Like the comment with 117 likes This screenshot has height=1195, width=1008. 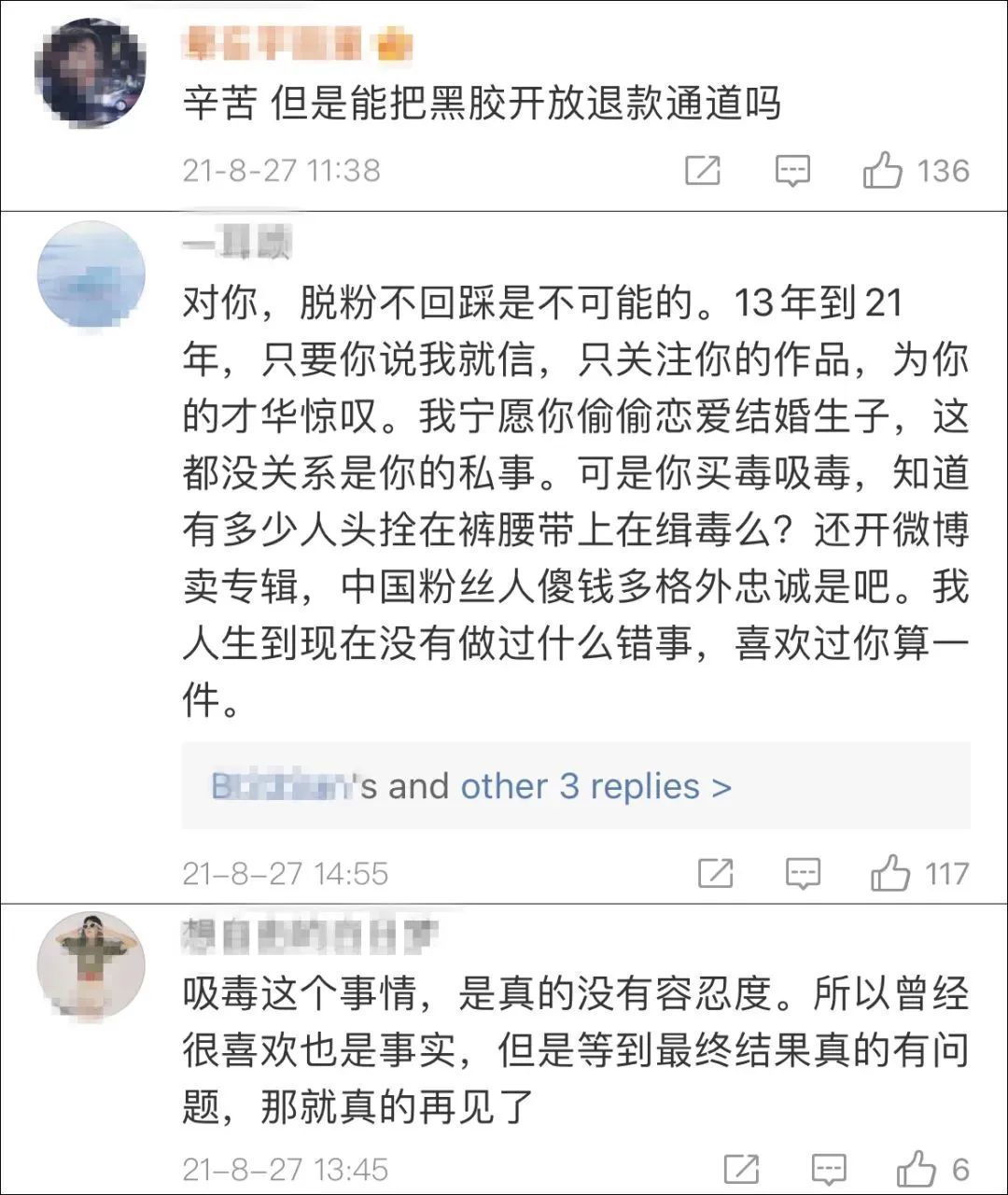pyautogui.click(x=889, y=874)
